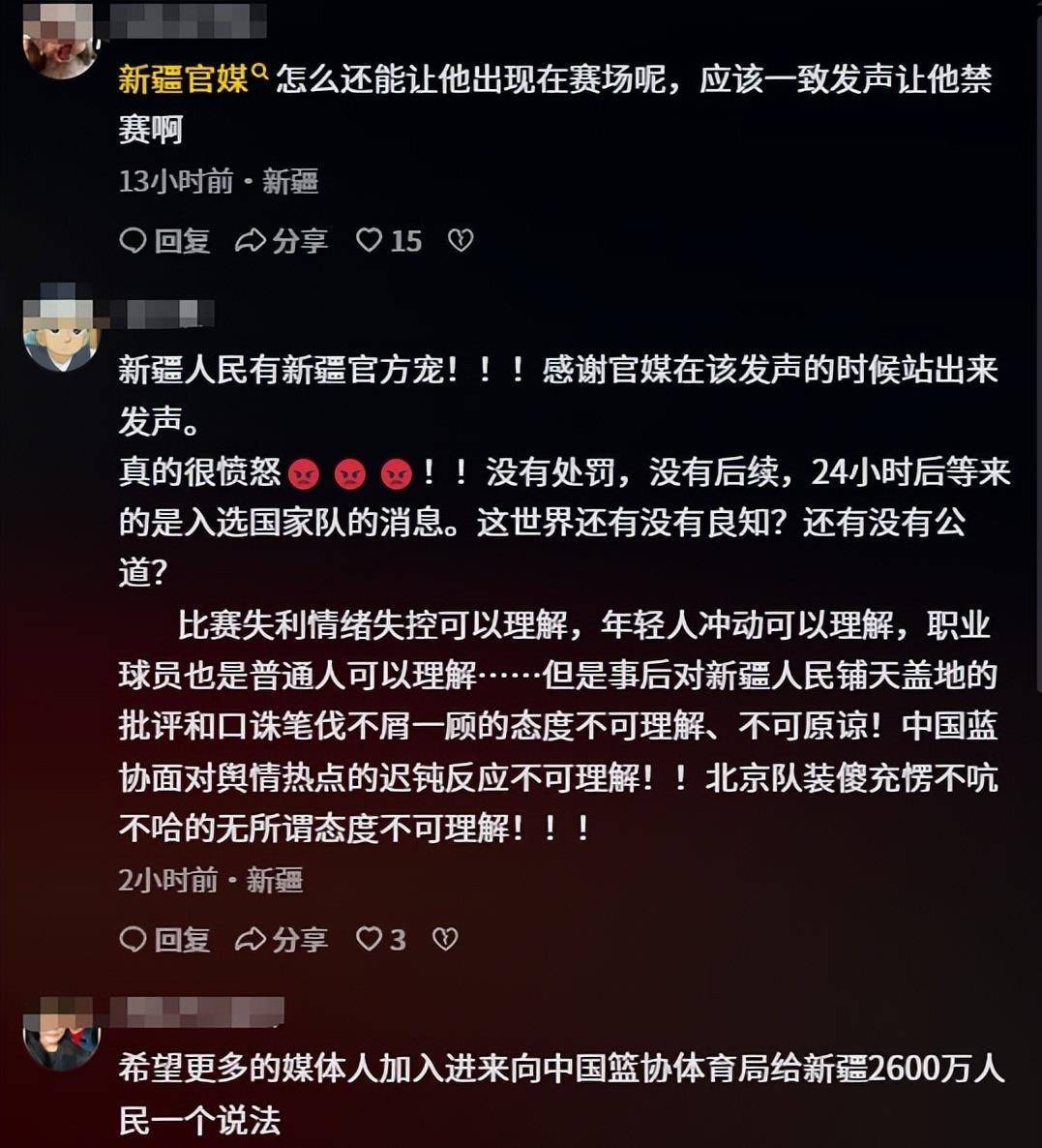This screenshot has height=1148, width=1042.
Task: Reply to the comment posted 2小时前
Action: coord(164,939)
